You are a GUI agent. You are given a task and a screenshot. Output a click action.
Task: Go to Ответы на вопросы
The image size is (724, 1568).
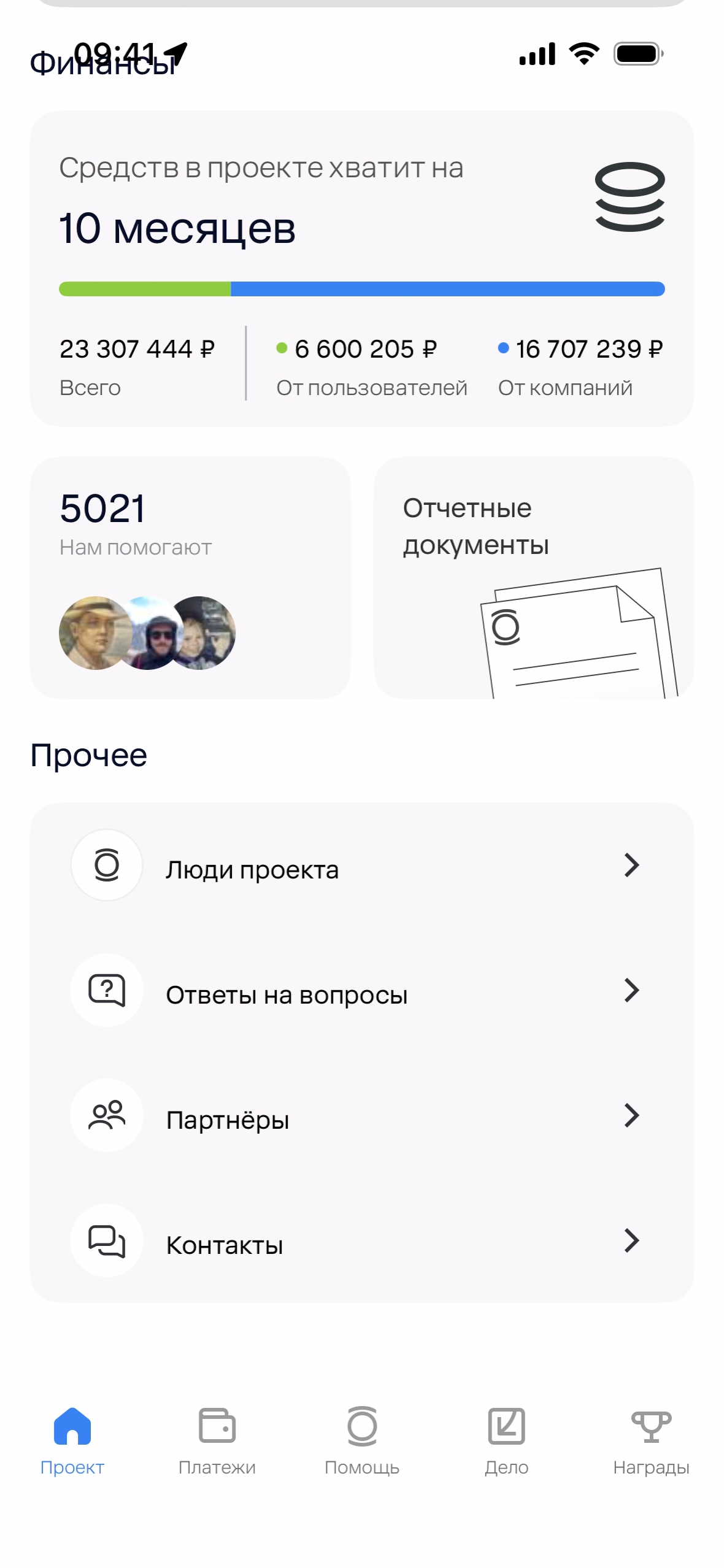point(362,991)
